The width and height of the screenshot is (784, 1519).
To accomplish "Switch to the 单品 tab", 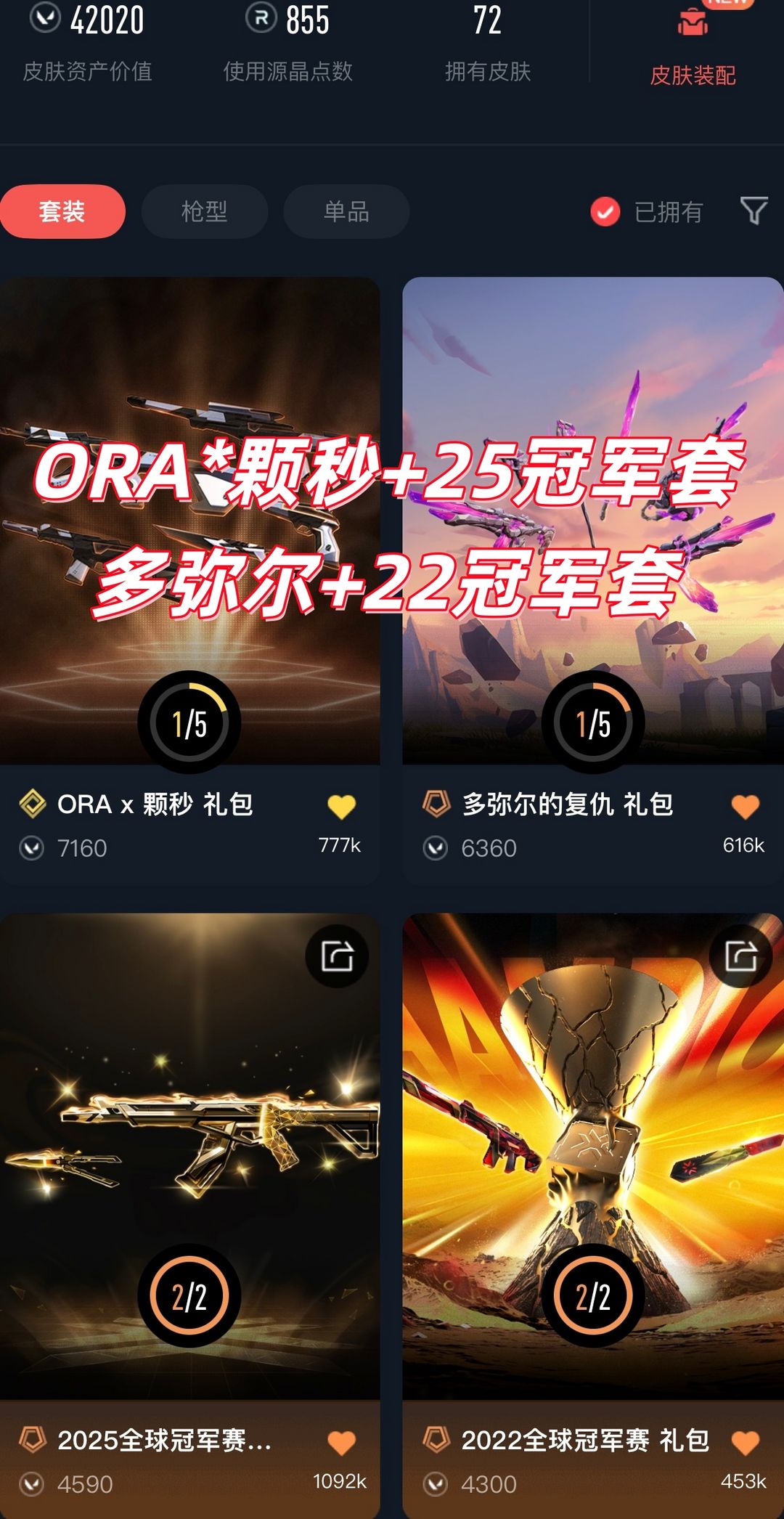I will pyautogui.click(x=346, y=211).
